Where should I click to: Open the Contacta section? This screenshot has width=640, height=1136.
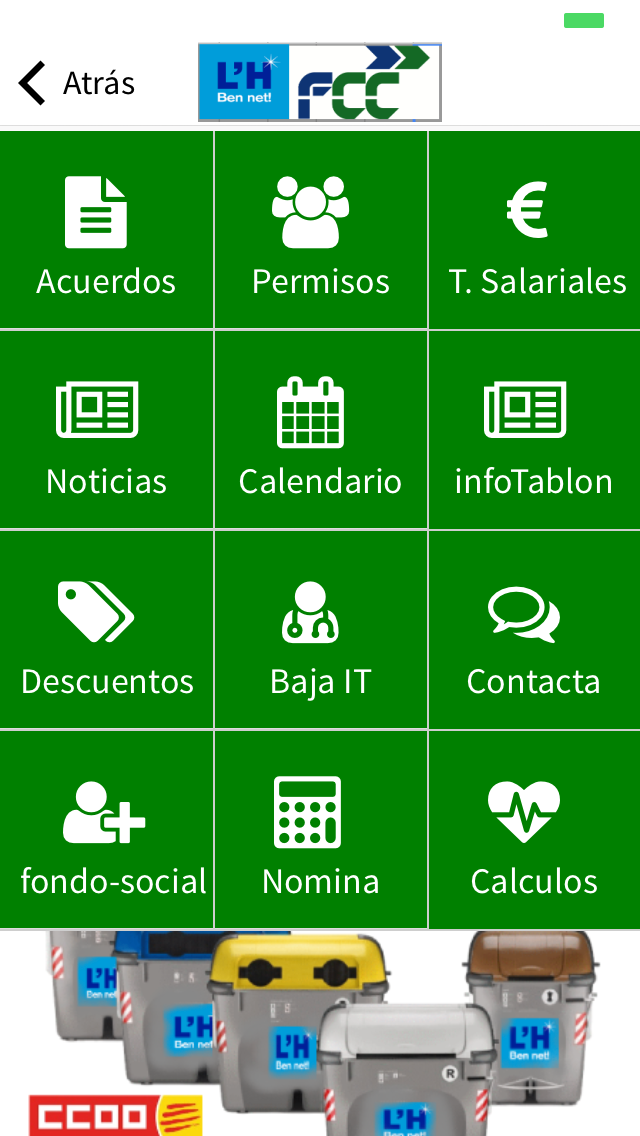pyautogui.click(x=535, y=630)
